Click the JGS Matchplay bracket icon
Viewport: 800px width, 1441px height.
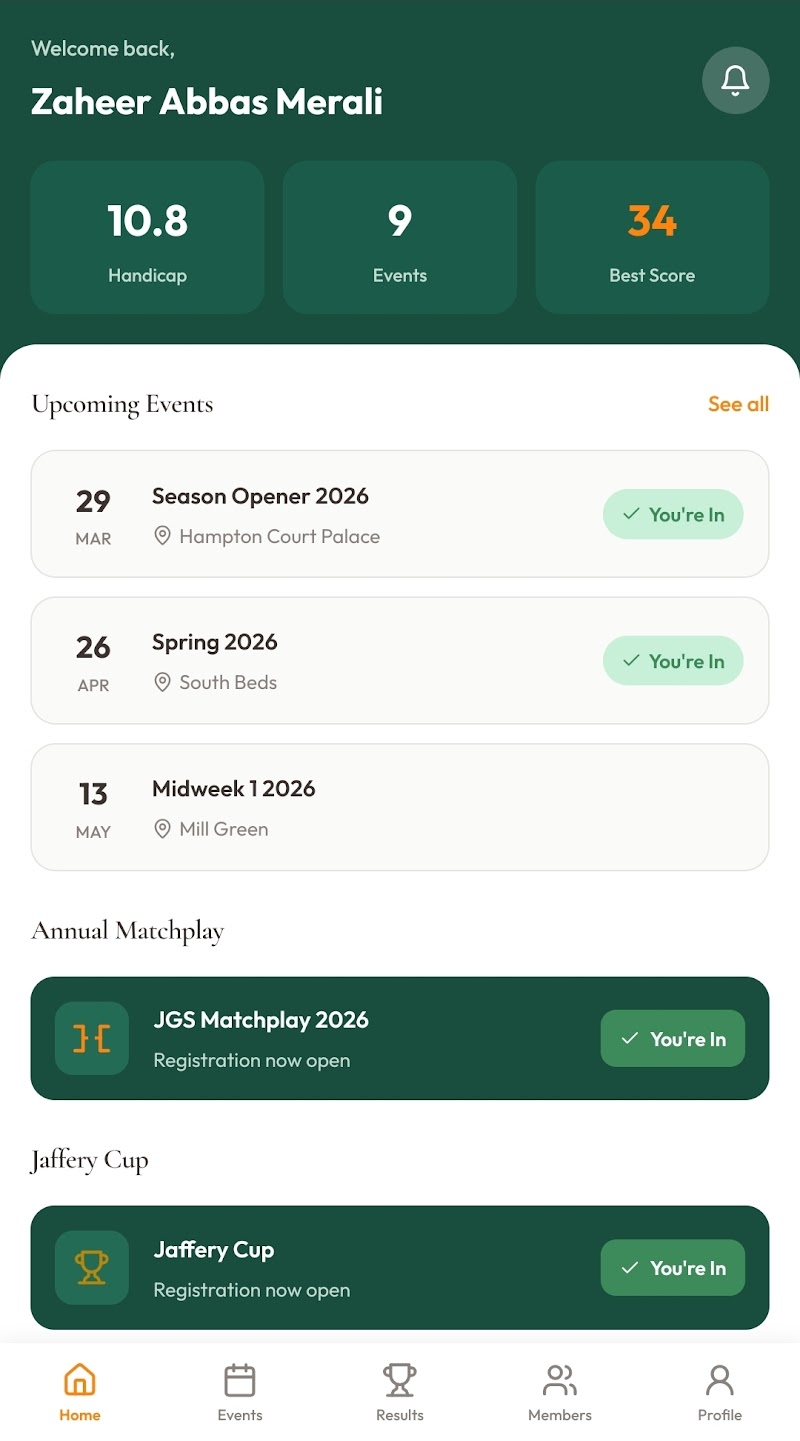coord(91,1038)
